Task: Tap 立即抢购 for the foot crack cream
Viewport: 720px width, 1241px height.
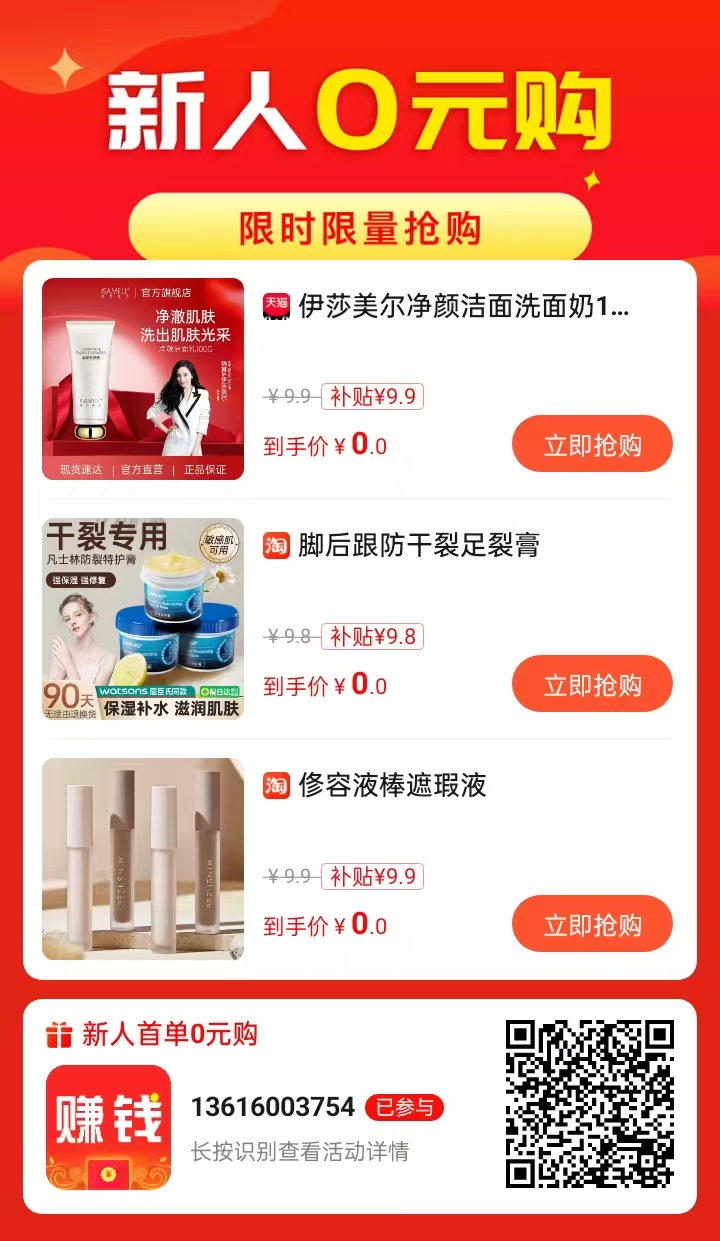Action: pyautogui.click(x=592, y=683)
